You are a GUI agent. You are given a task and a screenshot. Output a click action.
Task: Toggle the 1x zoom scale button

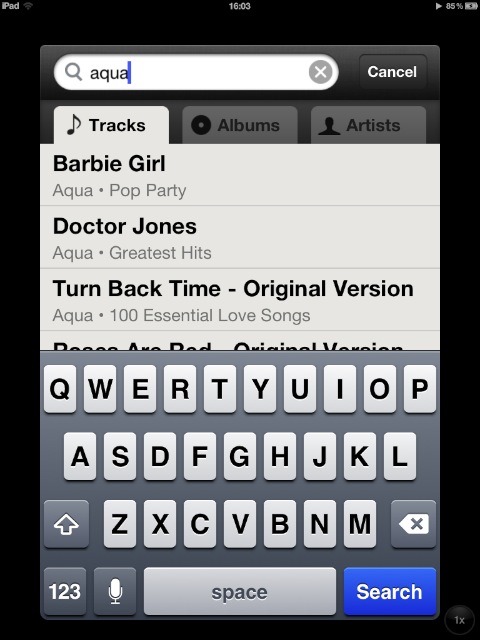tap(460, 620)
